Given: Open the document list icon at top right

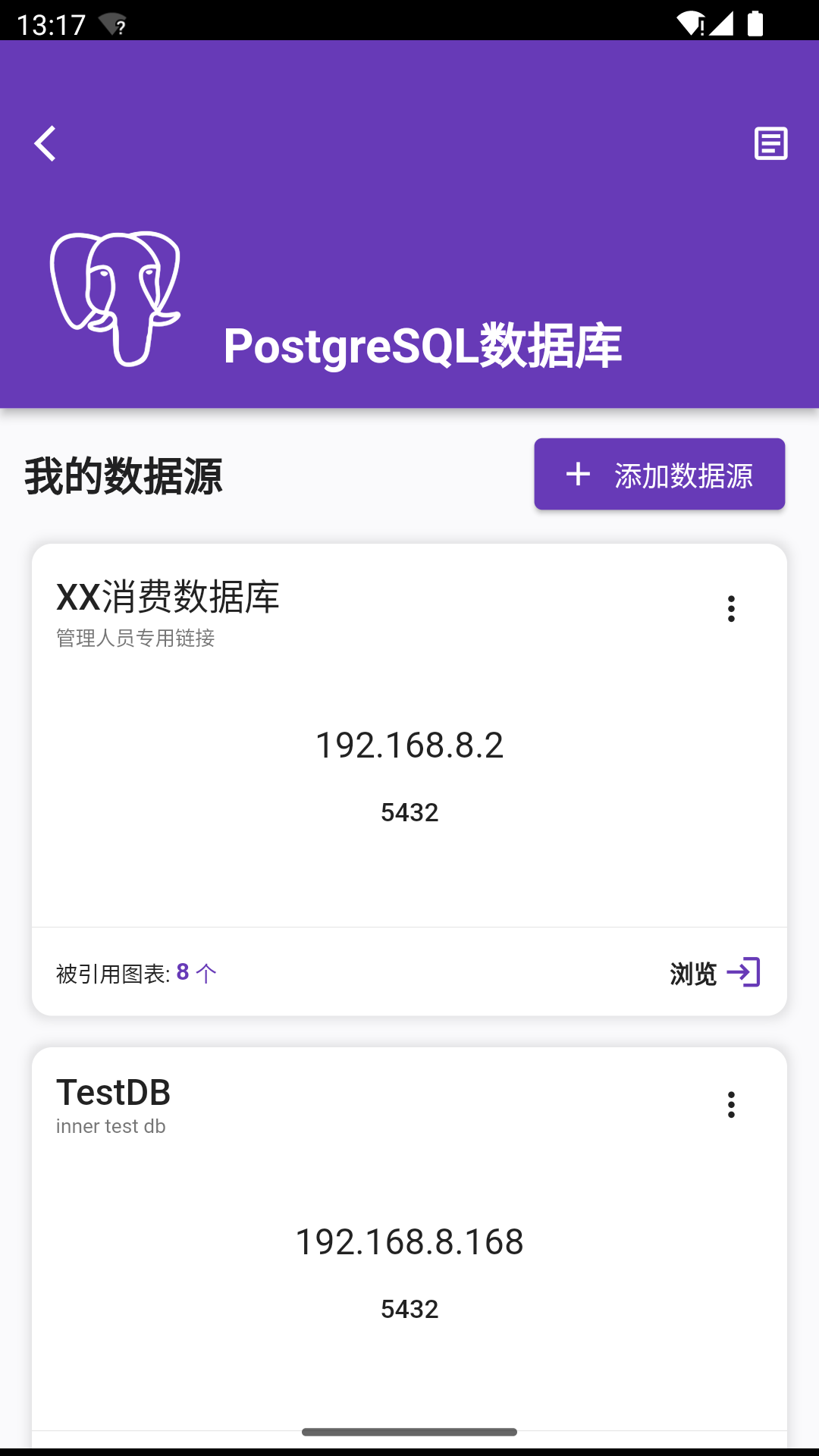Looking at the screenshot, I should 771,144.
